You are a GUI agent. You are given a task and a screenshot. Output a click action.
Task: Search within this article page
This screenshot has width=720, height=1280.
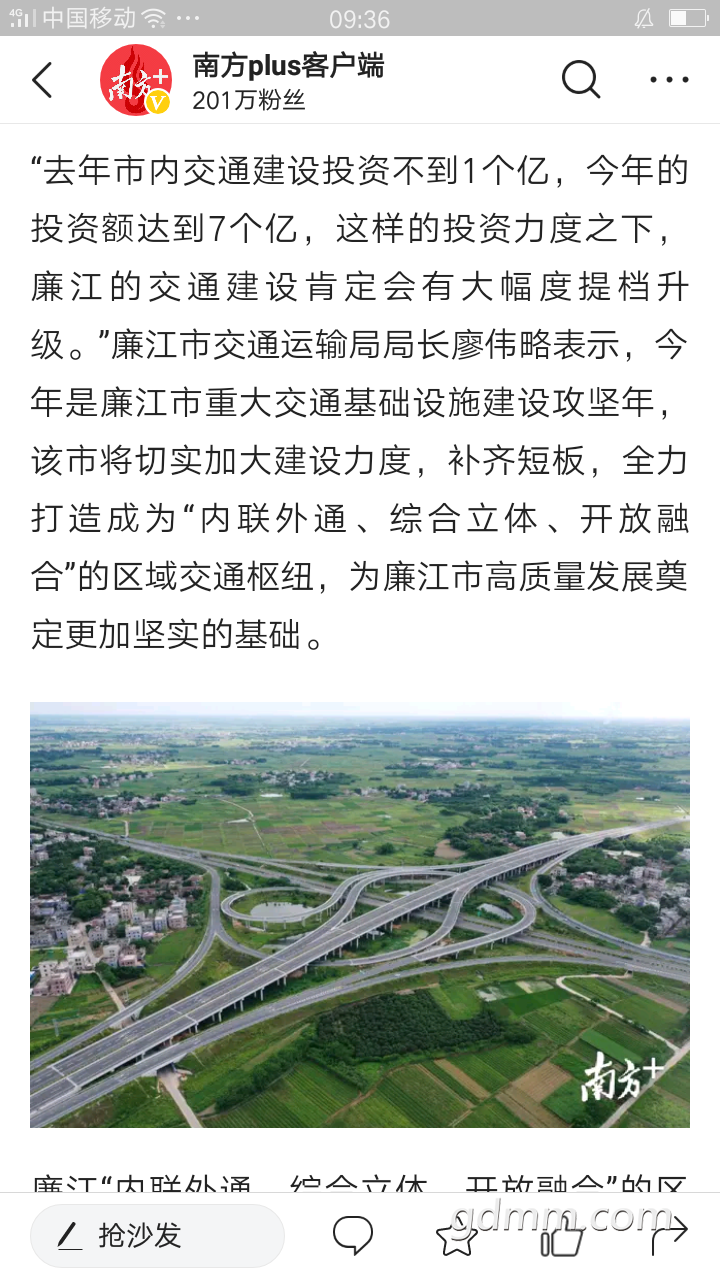580,79
